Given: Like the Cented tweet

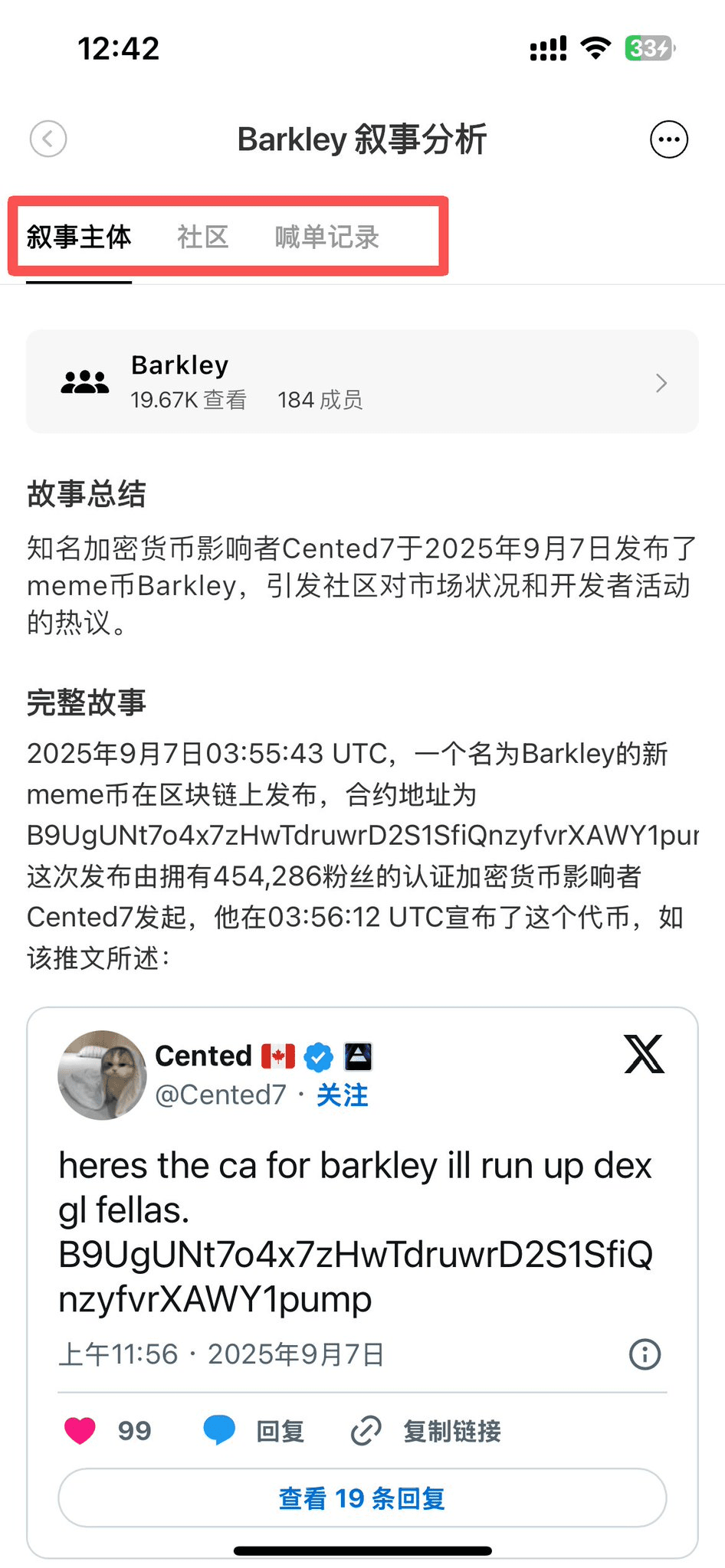Looking at the screenshot, I should (x=80, y=1430).
